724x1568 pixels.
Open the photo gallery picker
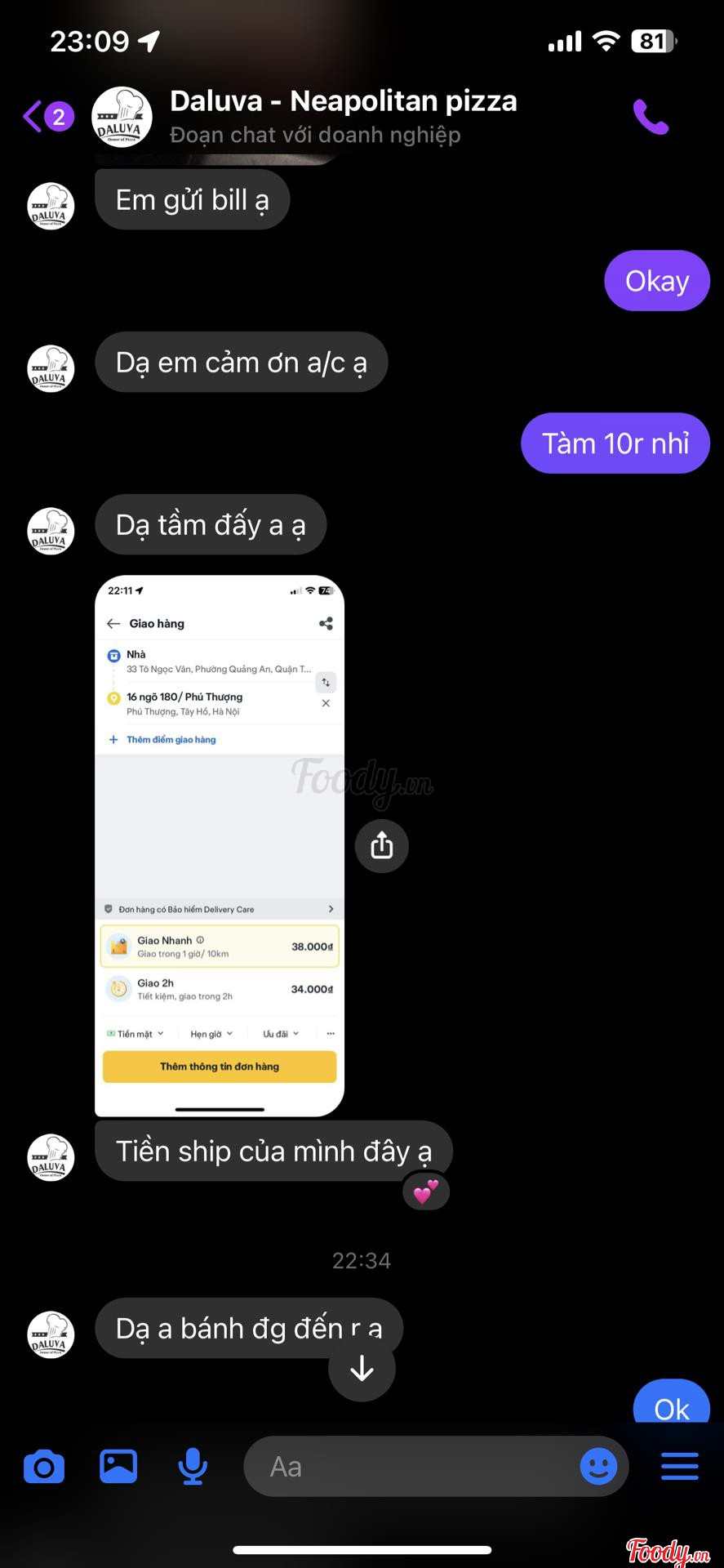tap(118, 1467)
